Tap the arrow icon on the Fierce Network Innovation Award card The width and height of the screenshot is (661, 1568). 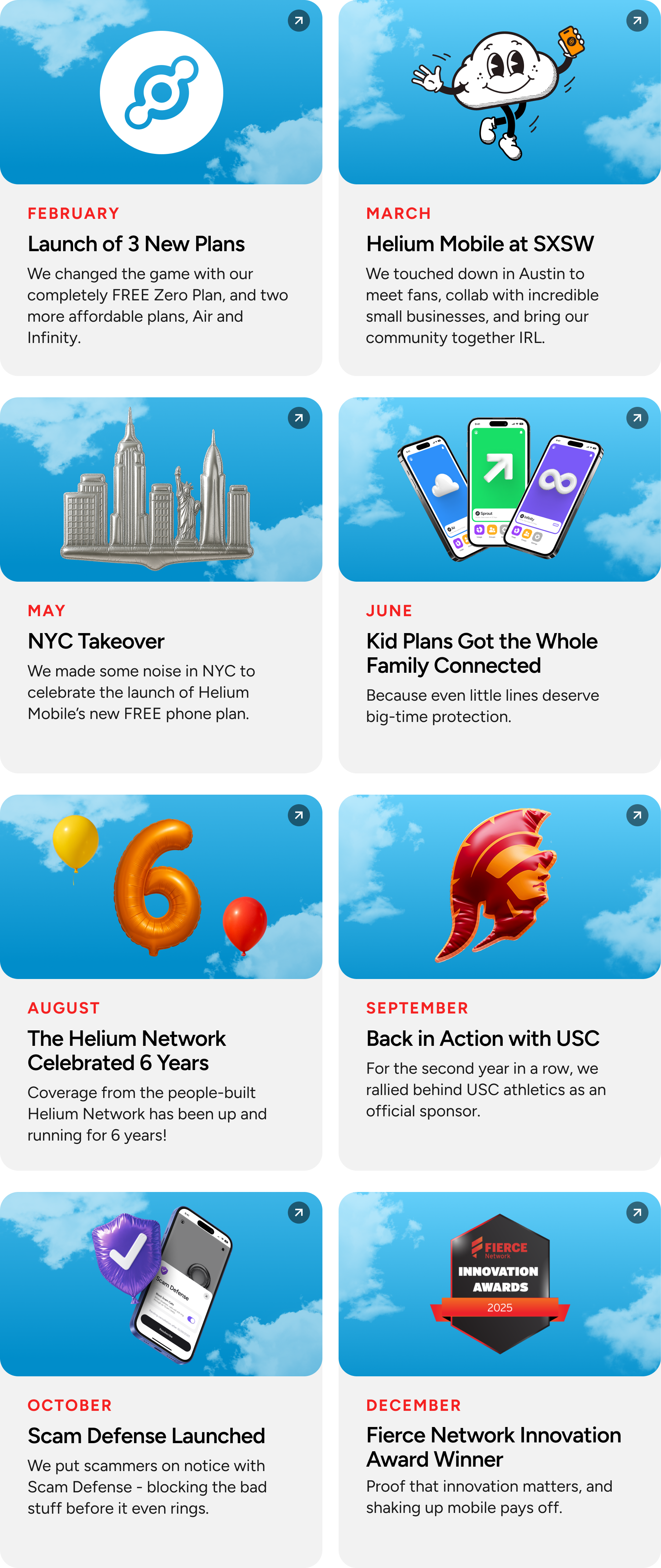pos(637,1213)
